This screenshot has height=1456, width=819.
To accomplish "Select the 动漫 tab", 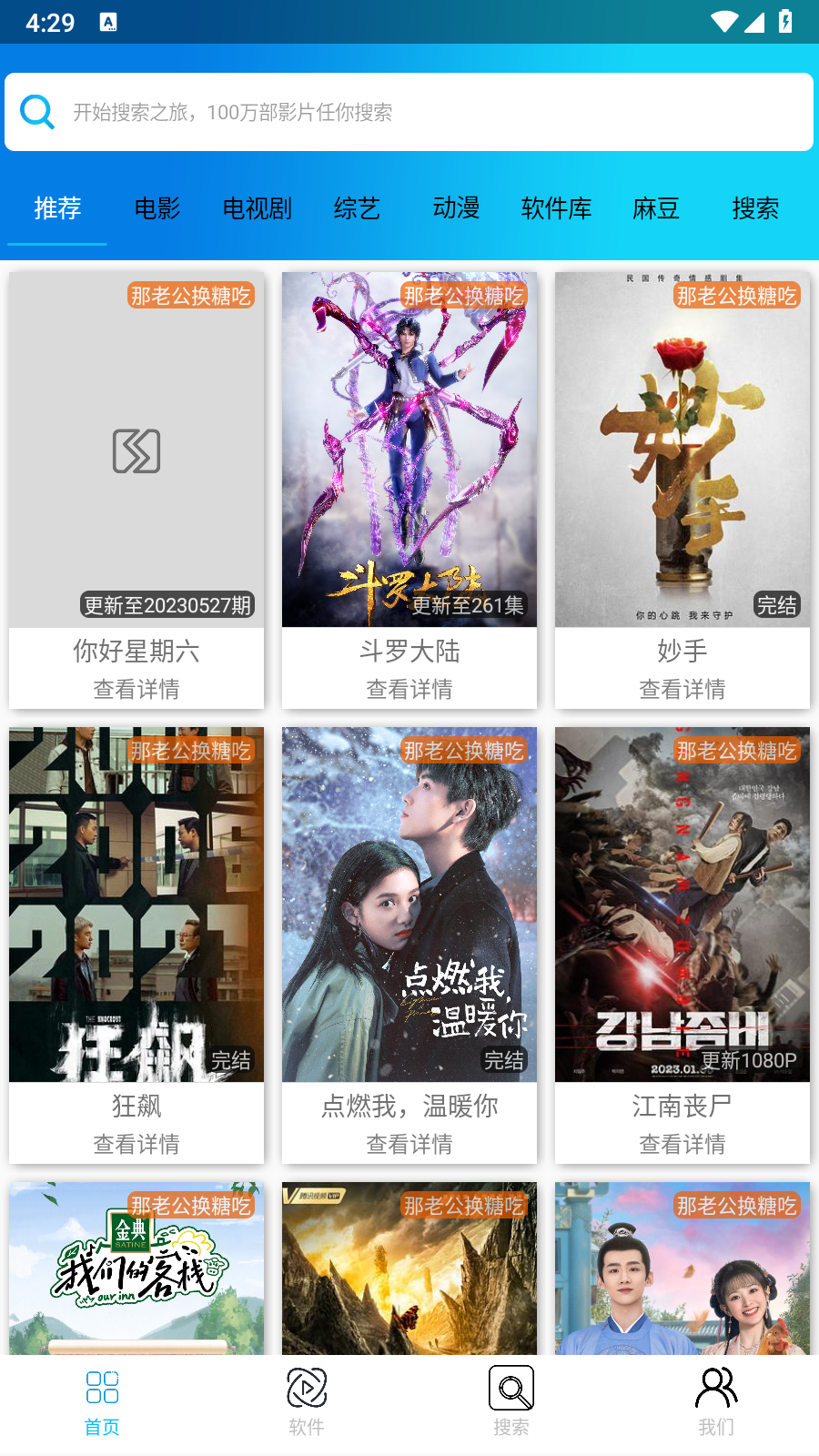I will (456, 208).
